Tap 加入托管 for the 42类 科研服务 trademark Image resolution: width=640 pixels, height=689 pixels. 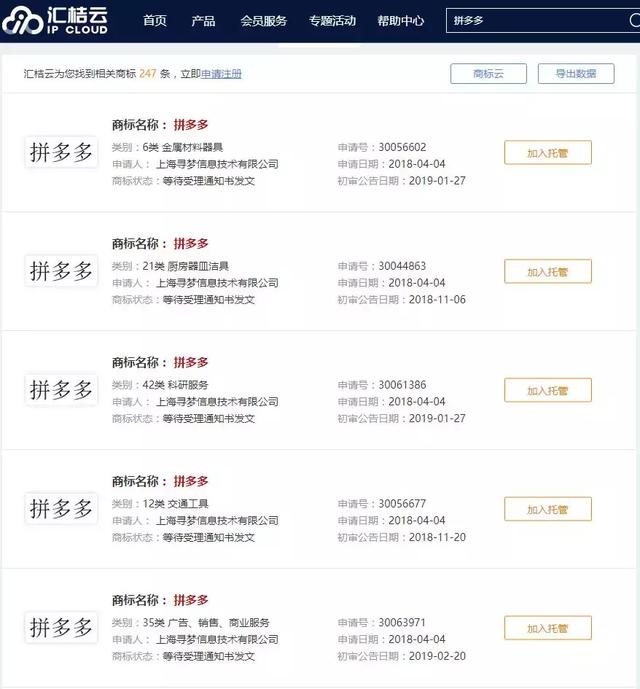tap(548, 390)
